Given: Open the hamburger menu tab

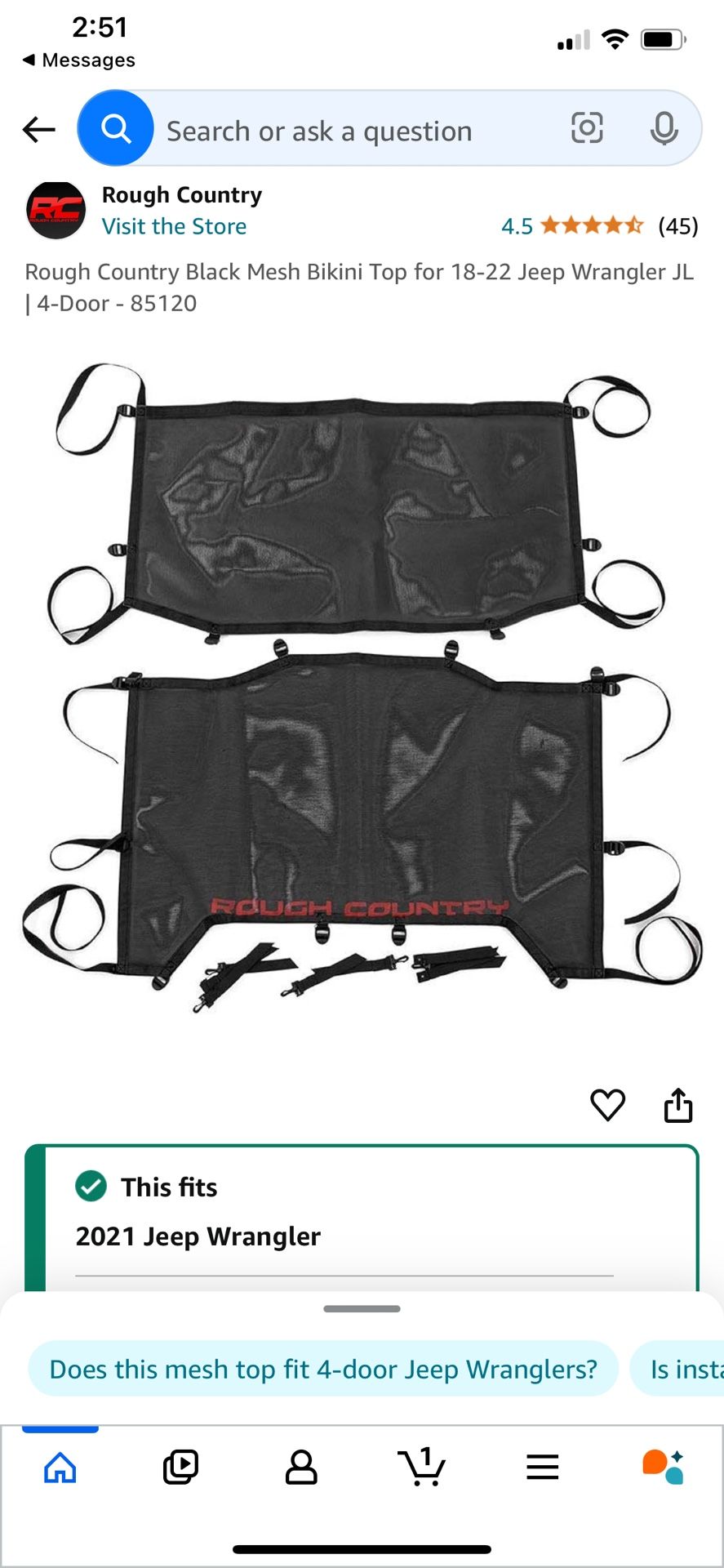Looking at the screenshot, I should coord(543,1468).
